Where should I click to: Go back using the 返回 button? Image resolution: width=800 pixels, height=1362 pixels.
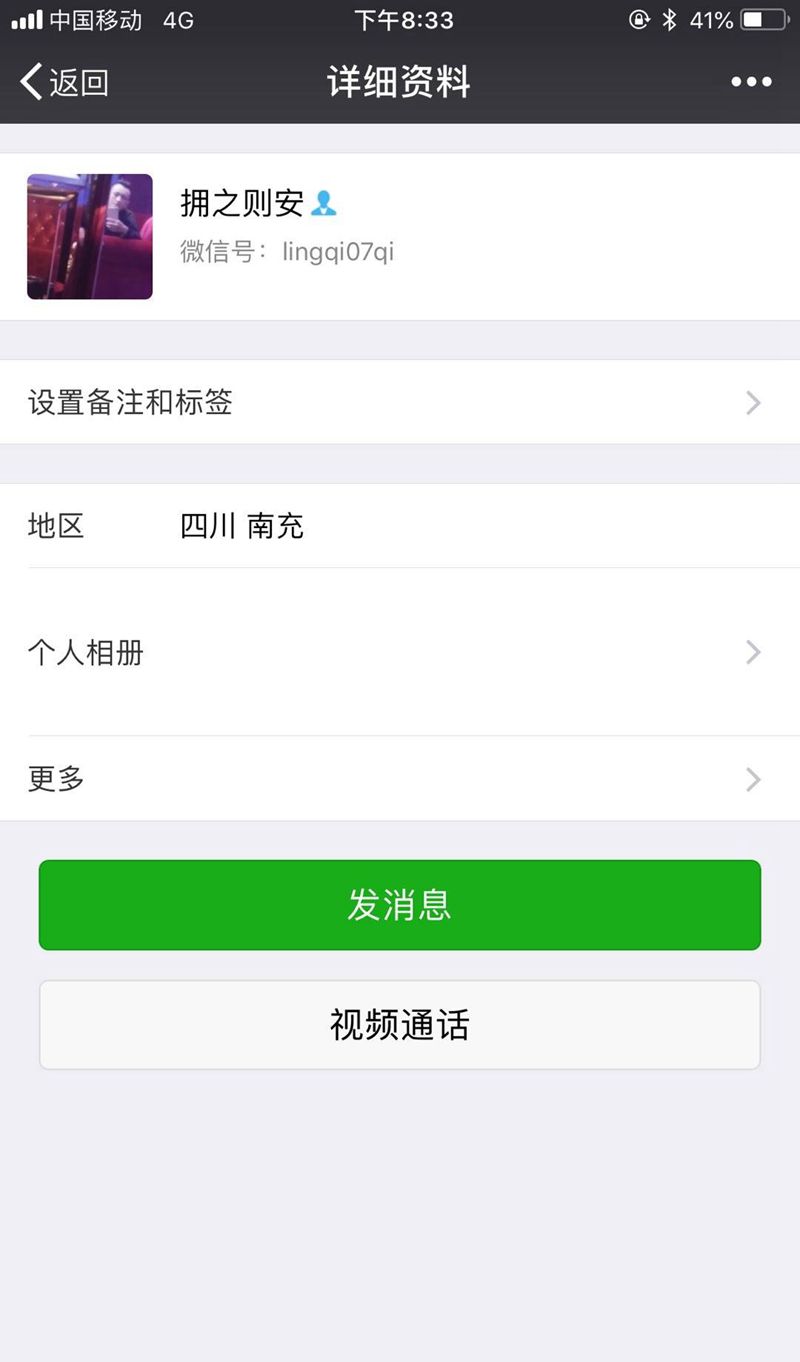(65, 82)
